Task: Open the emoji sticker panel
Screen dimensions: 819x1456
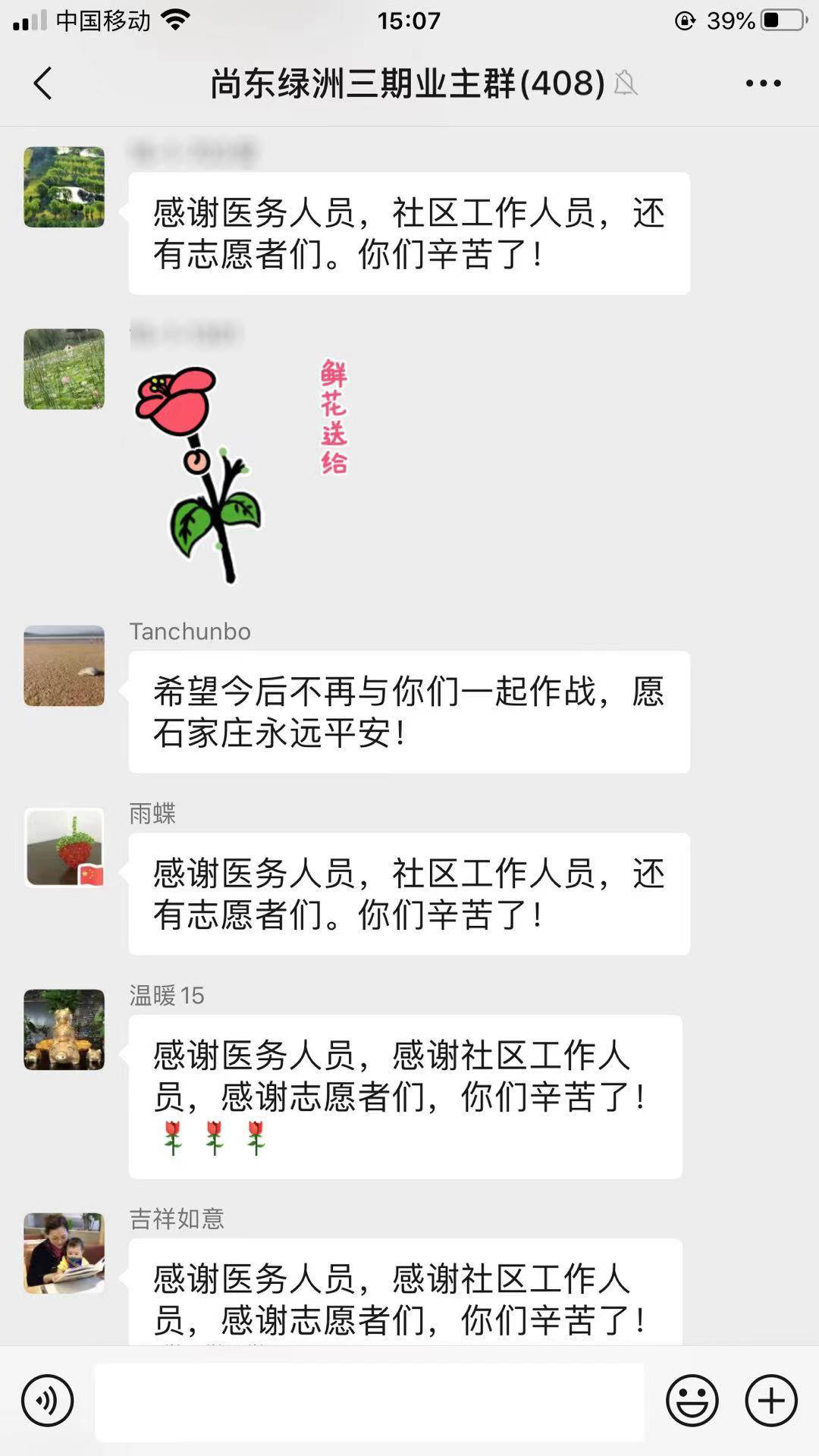Action: tap(692, 1401)
